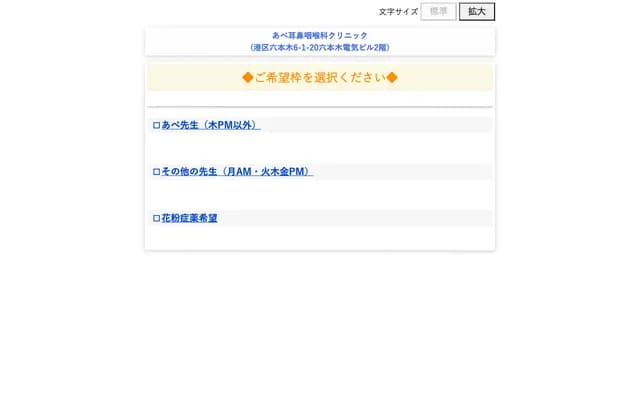Image resolution: width=640 pixels, height=400 pixels.
Task: Select あべ先生（木PM以外）appointment slot
Action: 206,125
